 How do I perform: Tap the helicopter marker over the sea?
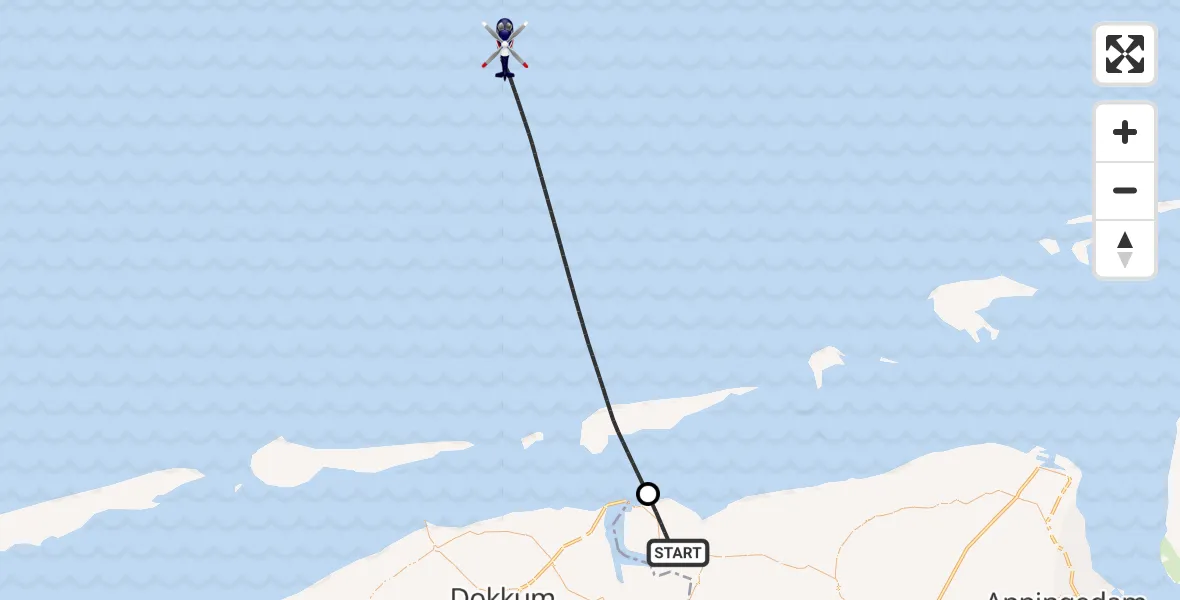tap(504, 46)
